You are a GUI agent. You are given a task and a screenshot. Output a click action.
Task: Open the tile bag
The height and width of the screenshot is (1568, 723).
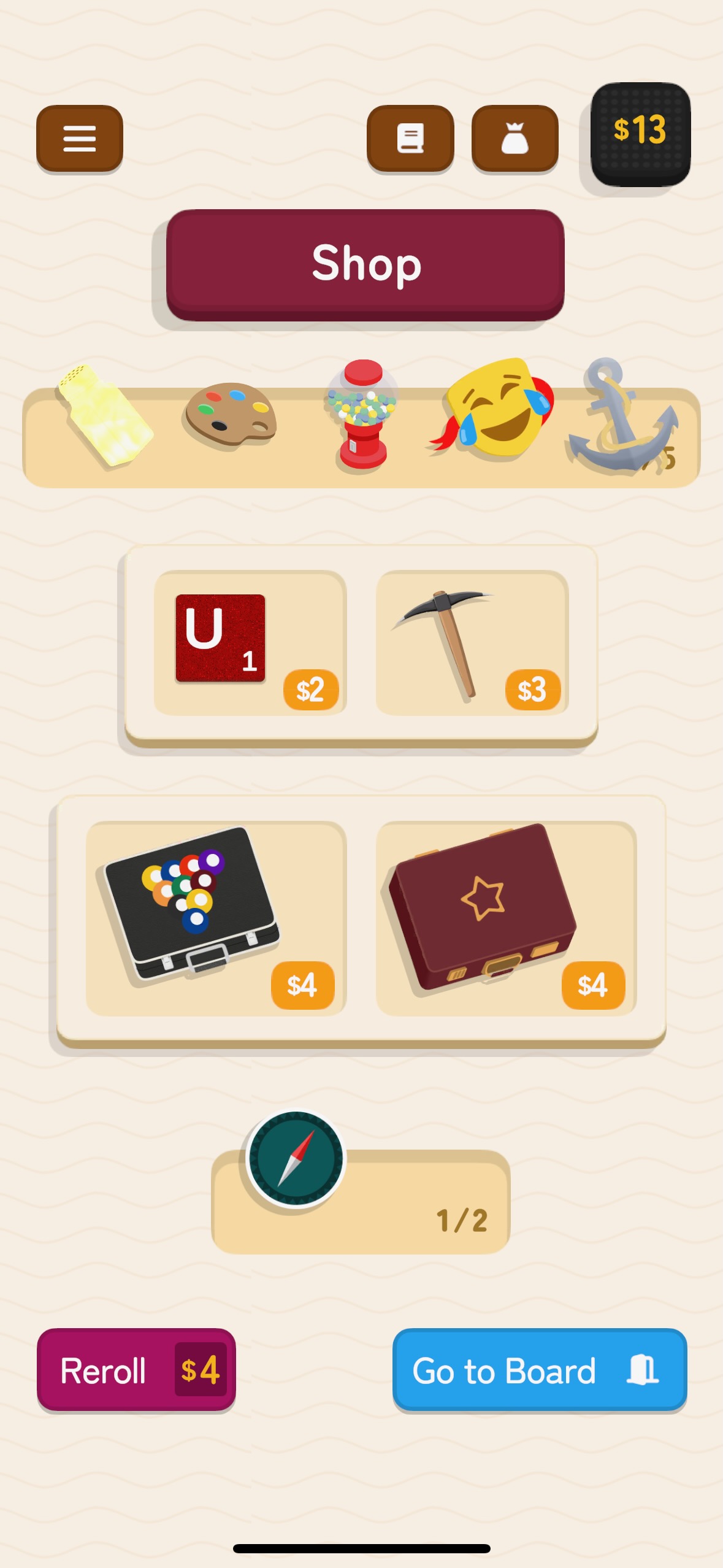click(x=515, y=139)
